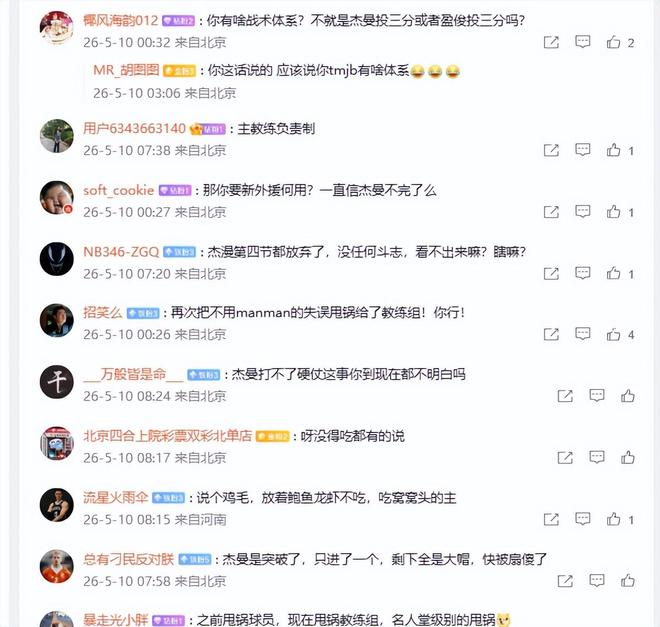Reply to the comment by 椰风海韵012
The width and height of the screenshot is (660, 627).
pyautogui.click(x=583, y=42)
